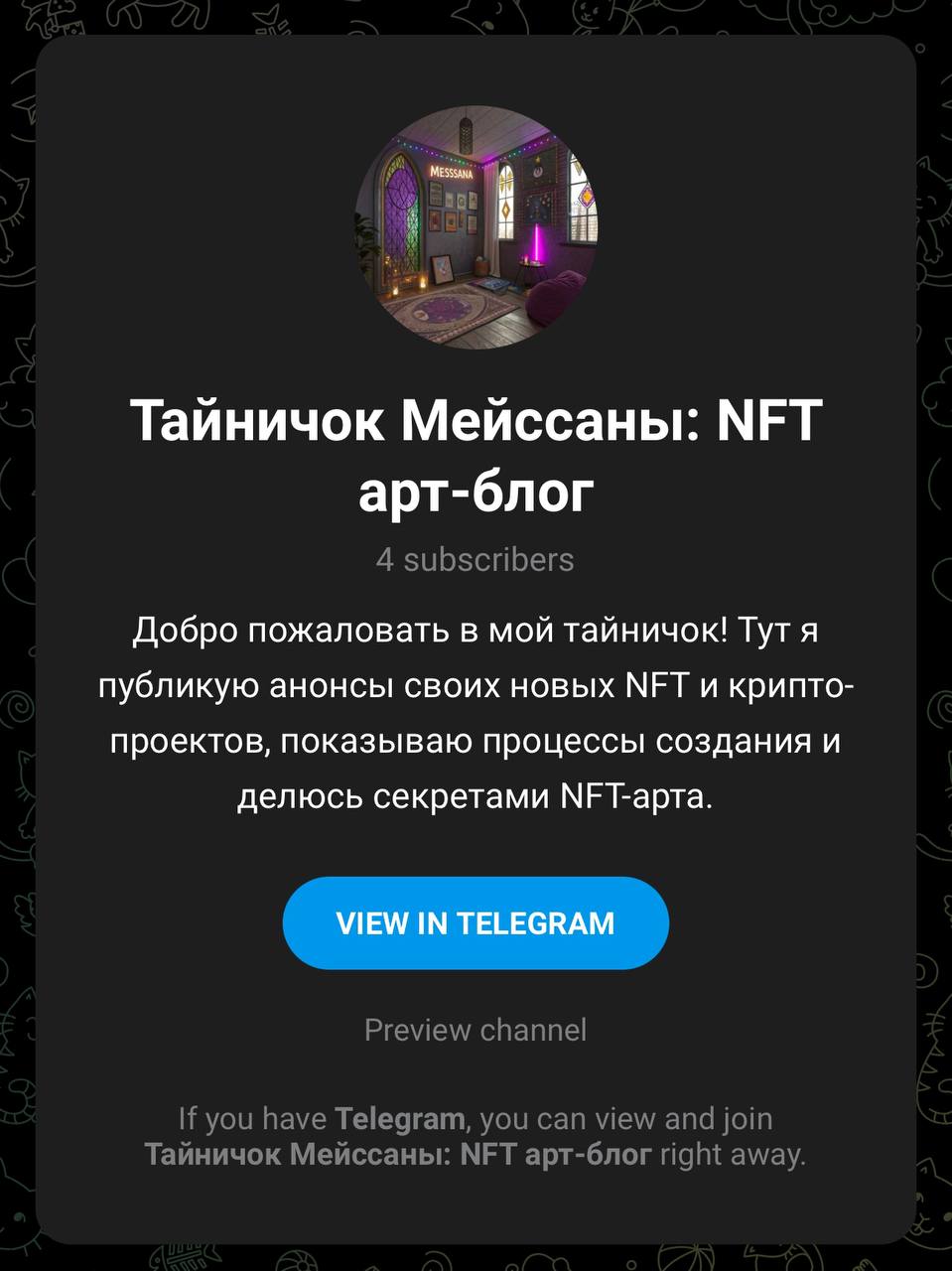Image resolution: width=952 pixels, height=1271 pixels.
Task: Tap the VIEW IN TELEGRAM button
Action: (x=476, y=922)
